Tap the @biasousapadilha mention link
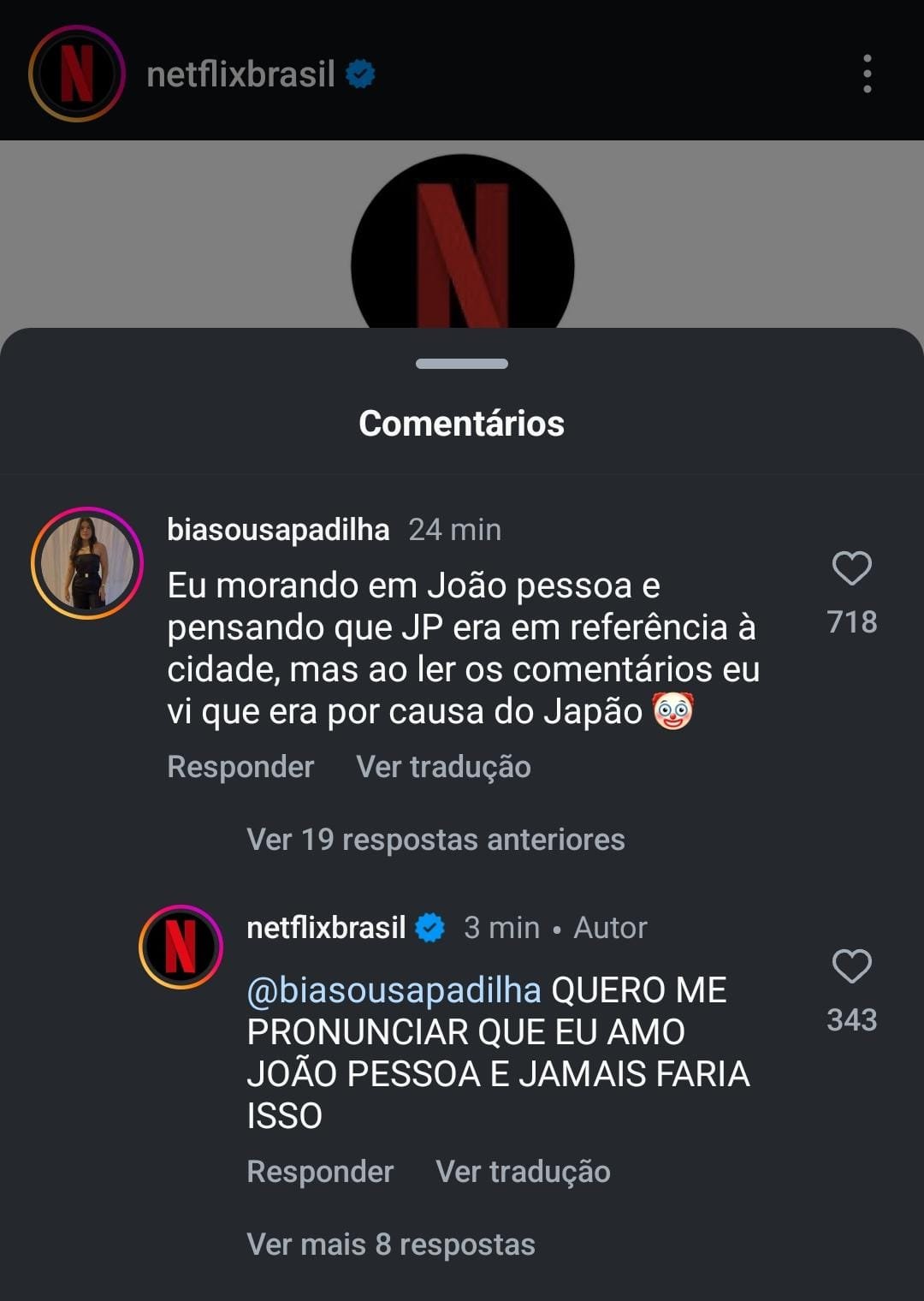The height and width of the screenshot is (1301, 924). (x=394, y=990)
